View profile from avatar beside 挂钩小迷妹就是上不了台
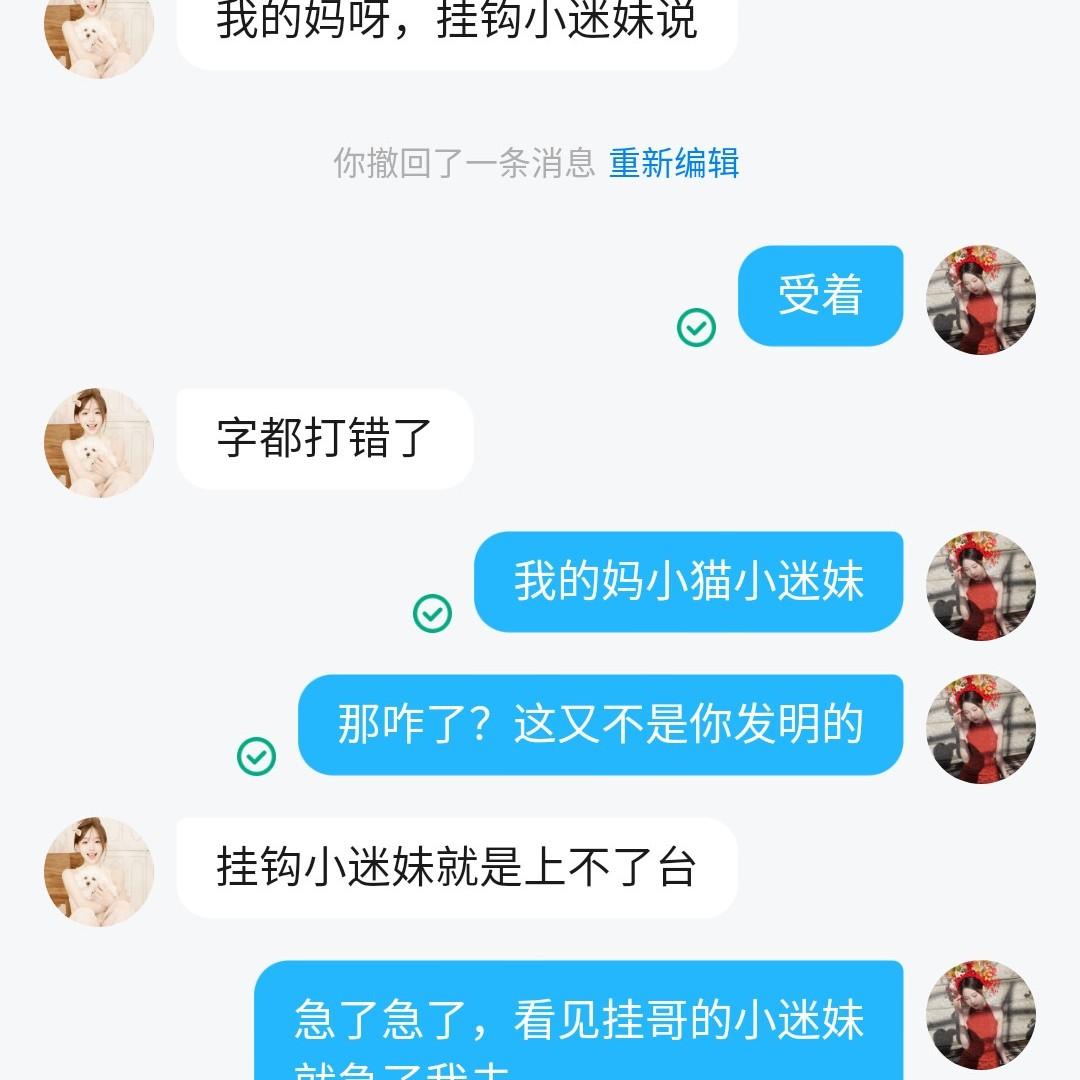The width and height of the screenshot is (1080, 1080). 99,871
